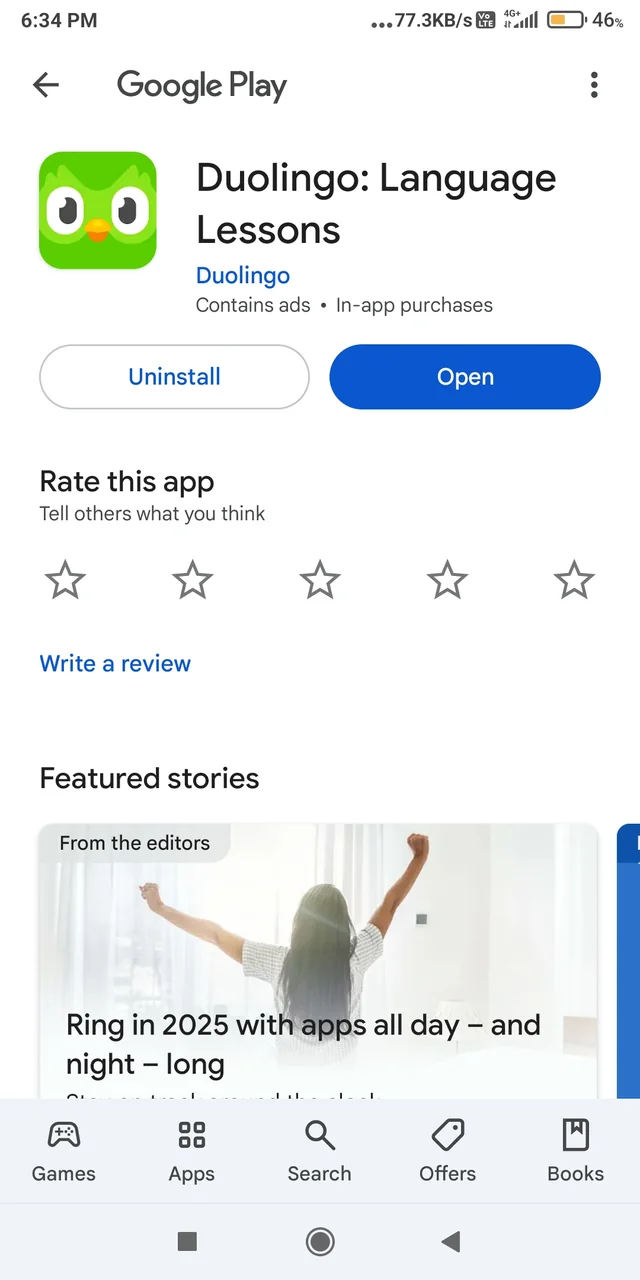The image size is (640, 1280).
Task: Go to the Offers tab
Action: click(447, 1151)
